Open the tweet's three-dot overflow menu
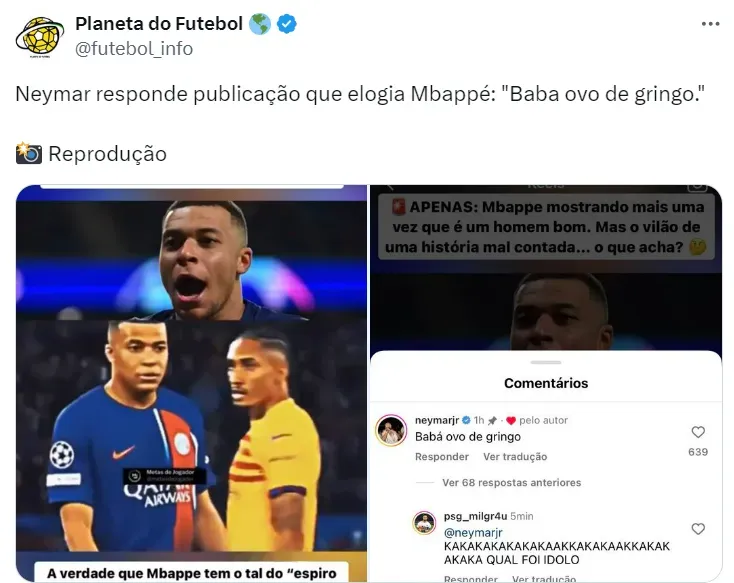The image size is (734, 583). [710, 24]
